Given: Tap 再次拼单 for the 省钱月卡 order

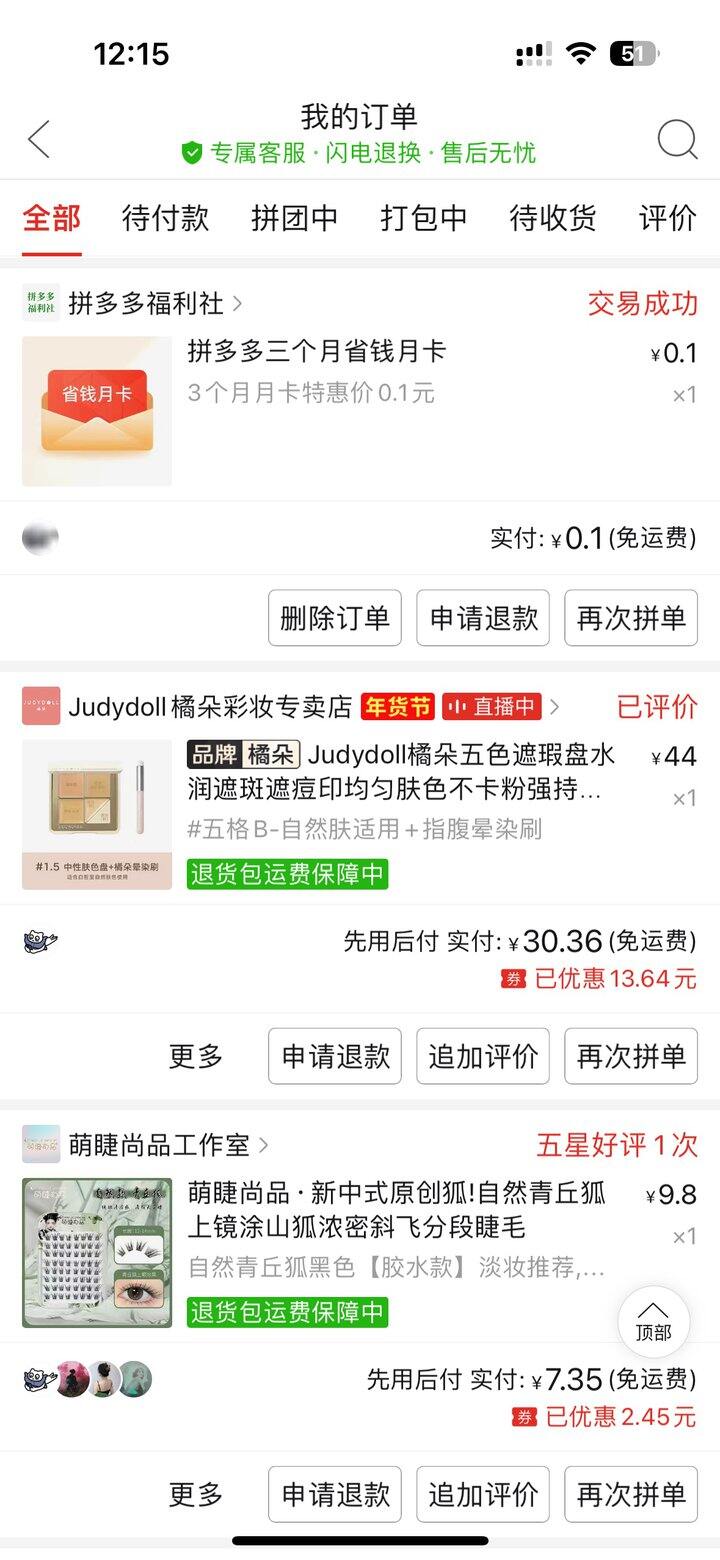Looking at the screenshot, I should (631, 618).
